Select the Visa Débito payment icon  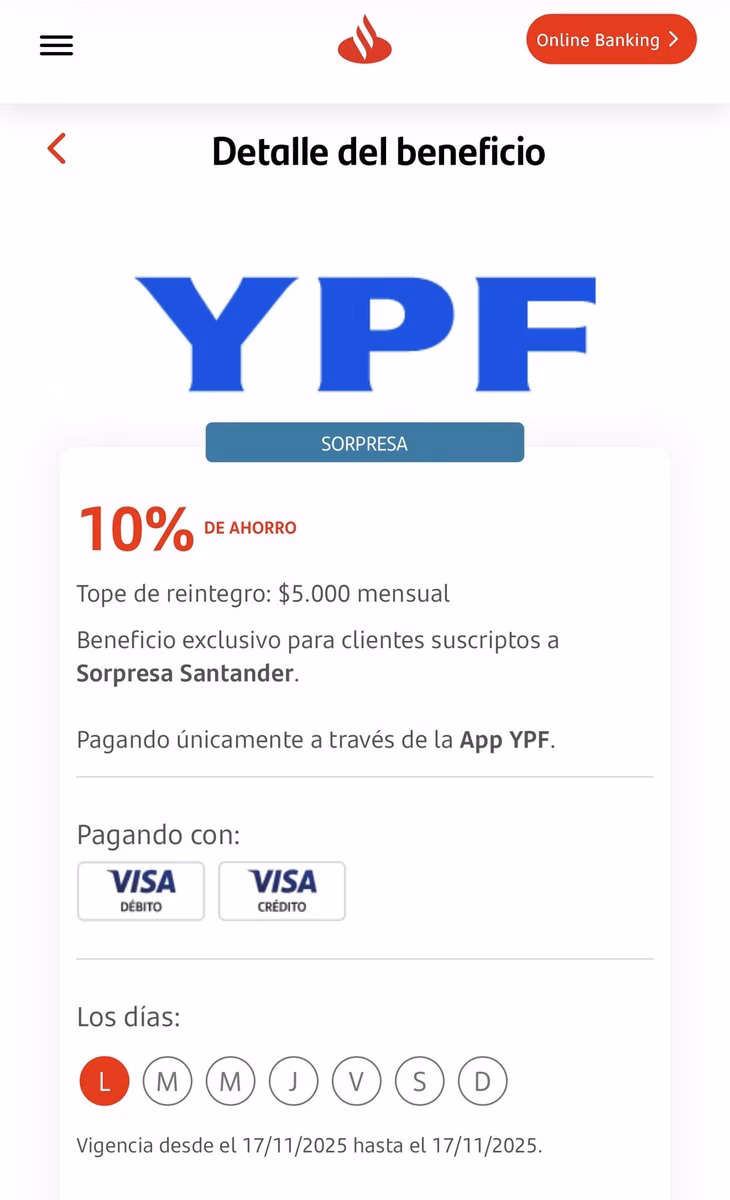pos(140,890)
